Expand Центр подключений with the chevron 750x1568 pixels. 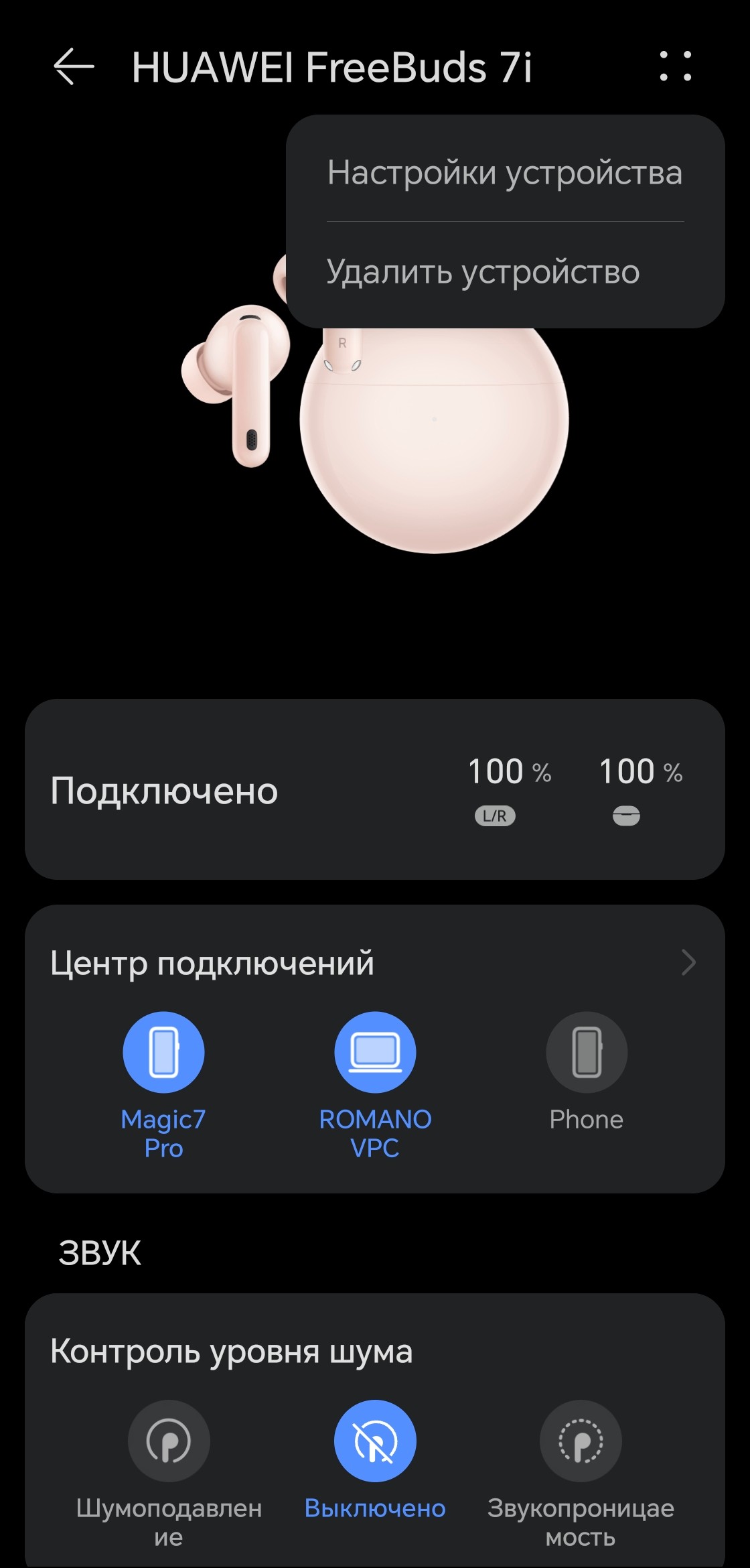688,963
